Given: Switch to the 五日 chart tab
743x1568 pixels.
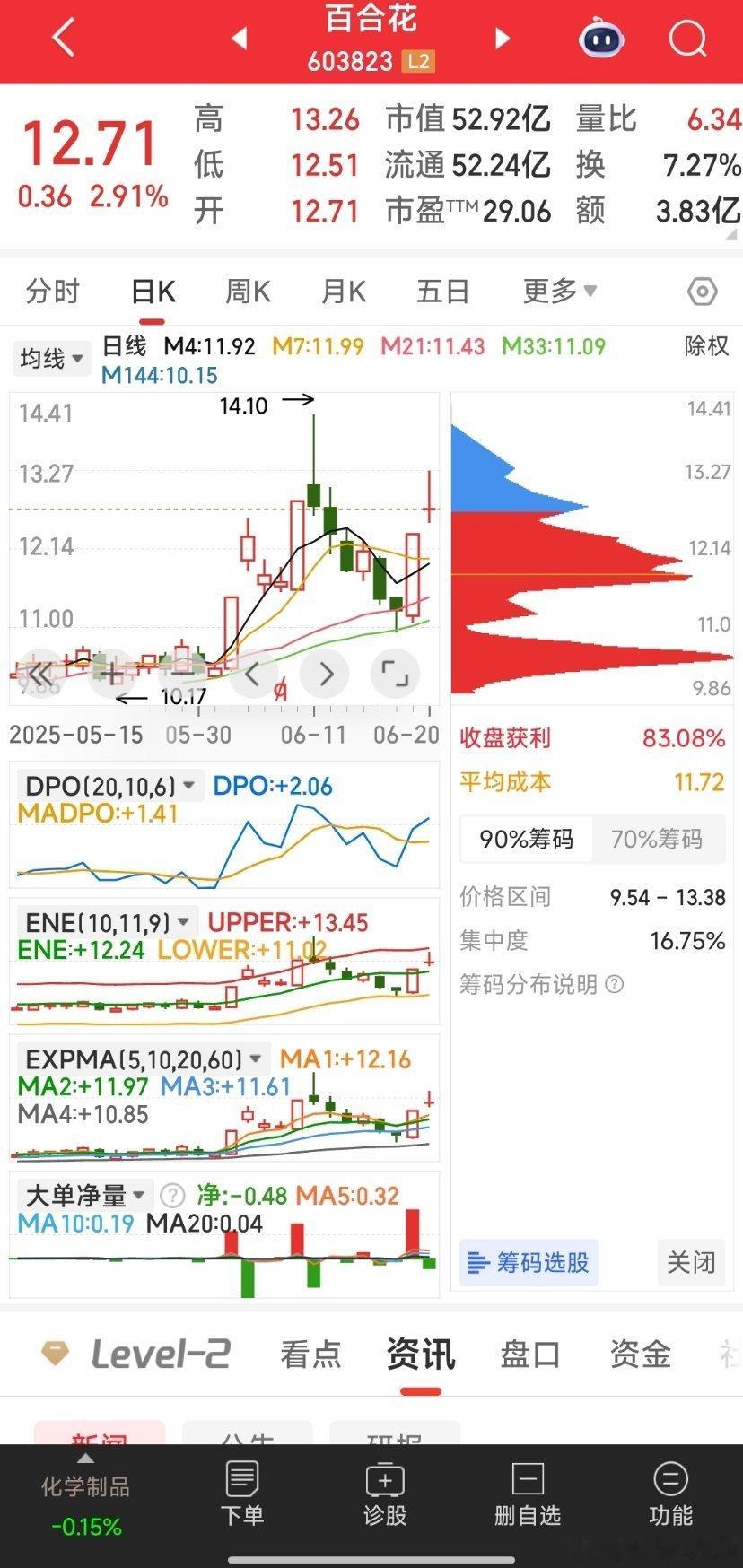Looking at the screenshot, I should (x=443, y=292).
